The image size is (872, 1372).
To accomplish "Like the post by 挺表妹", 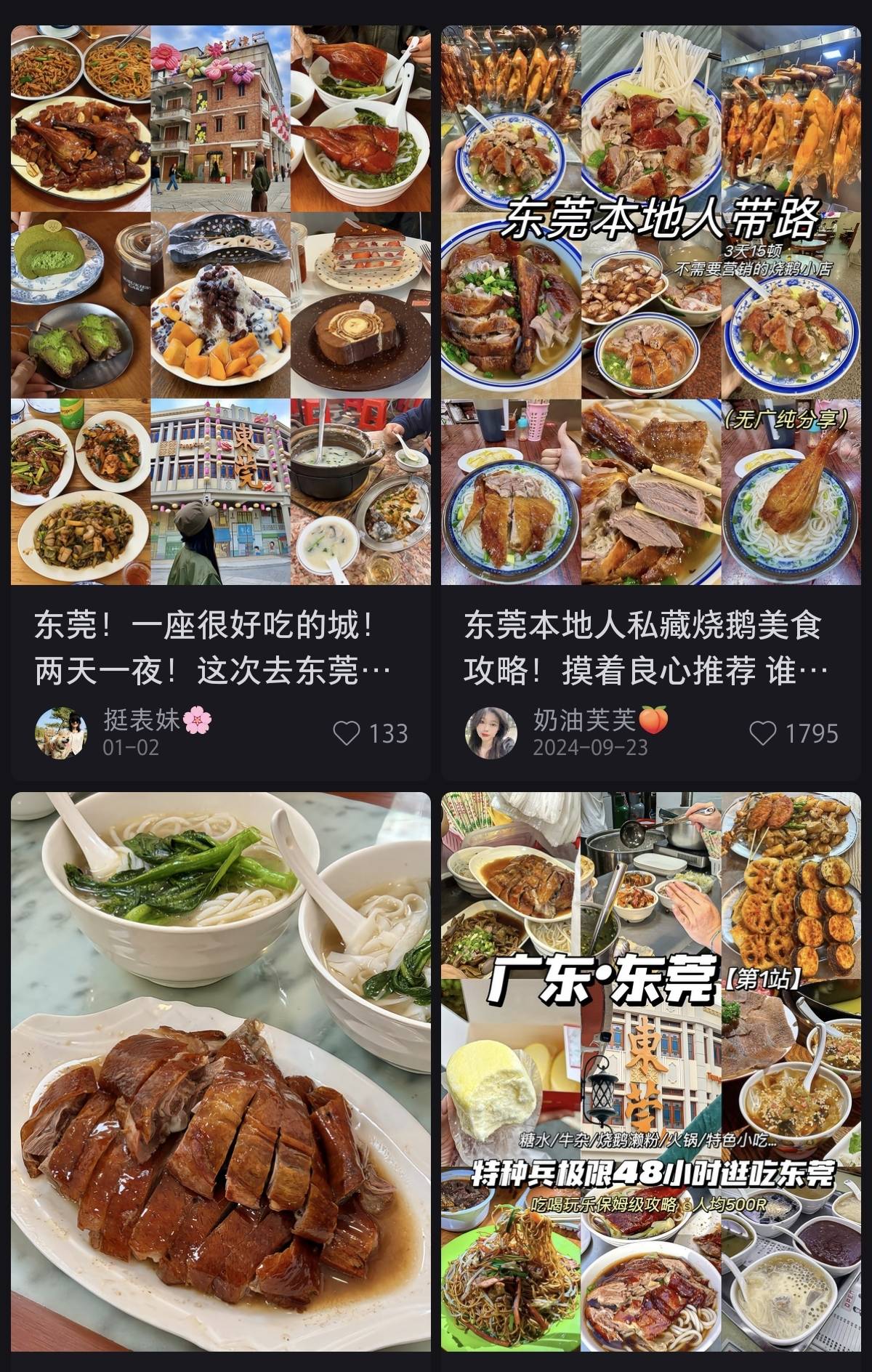I will [347, 733].
